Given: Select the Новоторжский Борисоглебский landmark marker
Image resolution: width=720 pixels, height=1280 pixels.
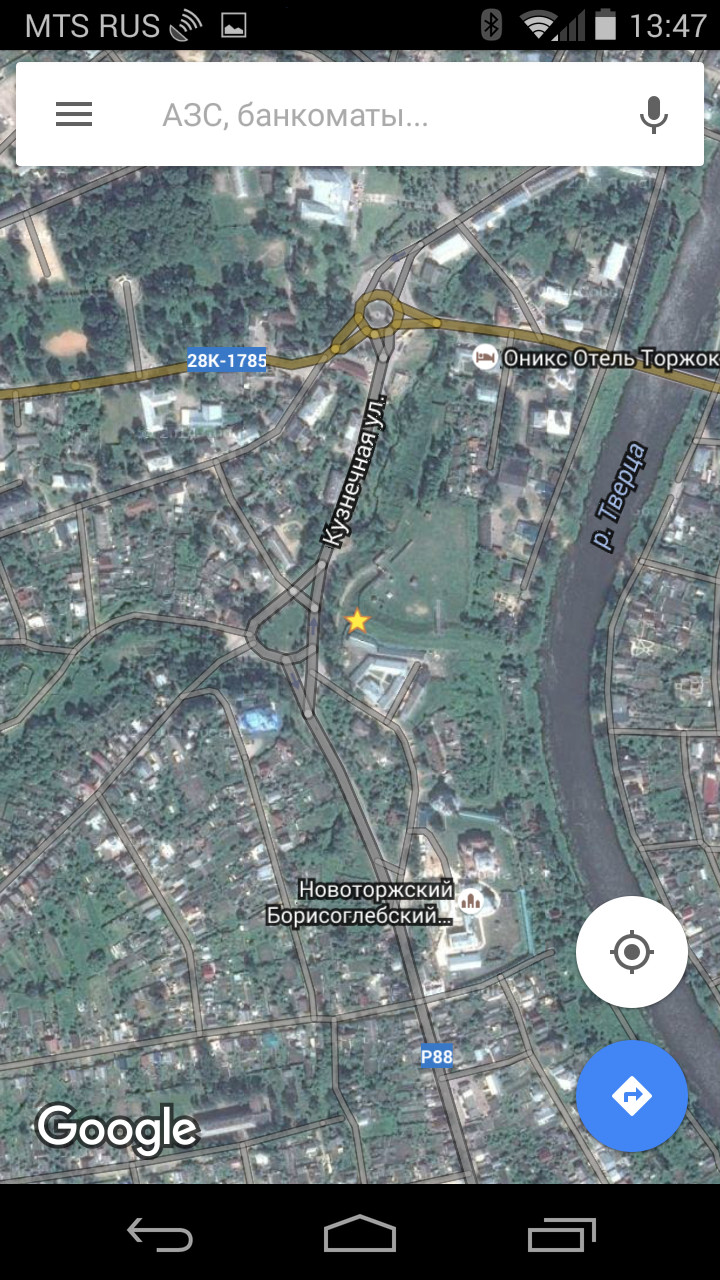Looking at the screenshot, I should [471, 900].
